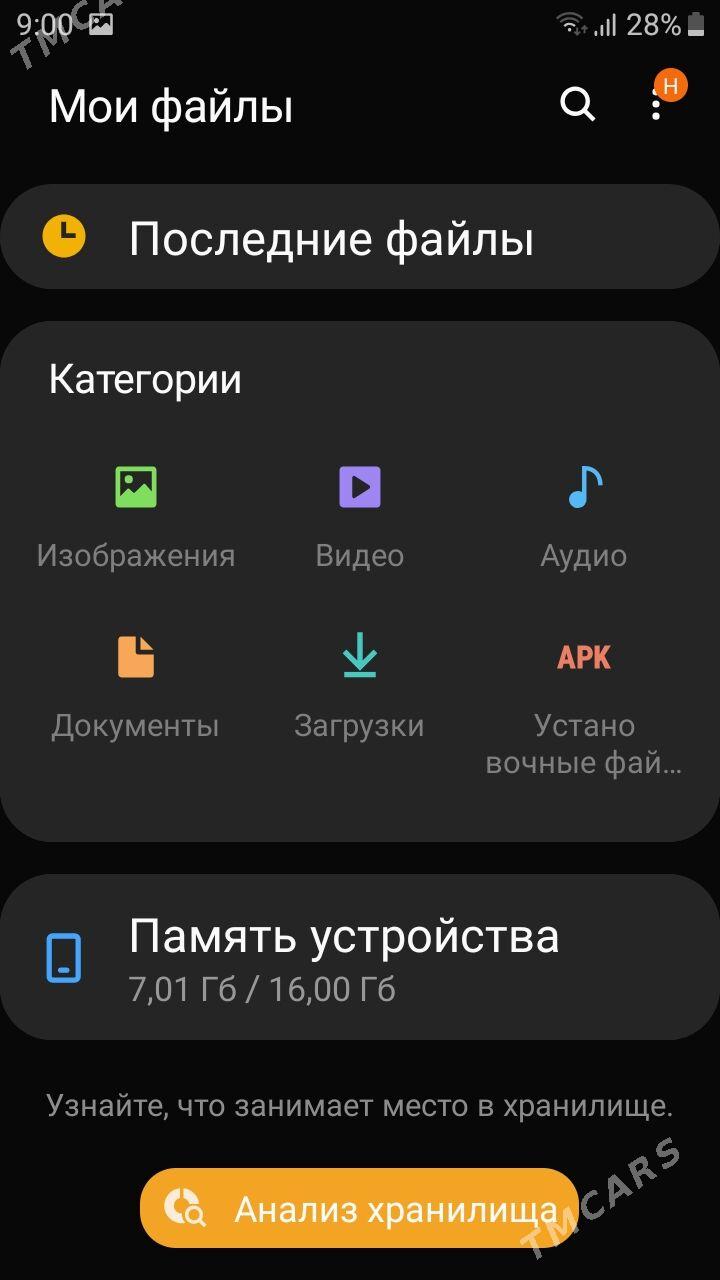This screenshot has height=1280, width=720.
Task: Tap the Категории section heading
Action: tap(146, 378)
